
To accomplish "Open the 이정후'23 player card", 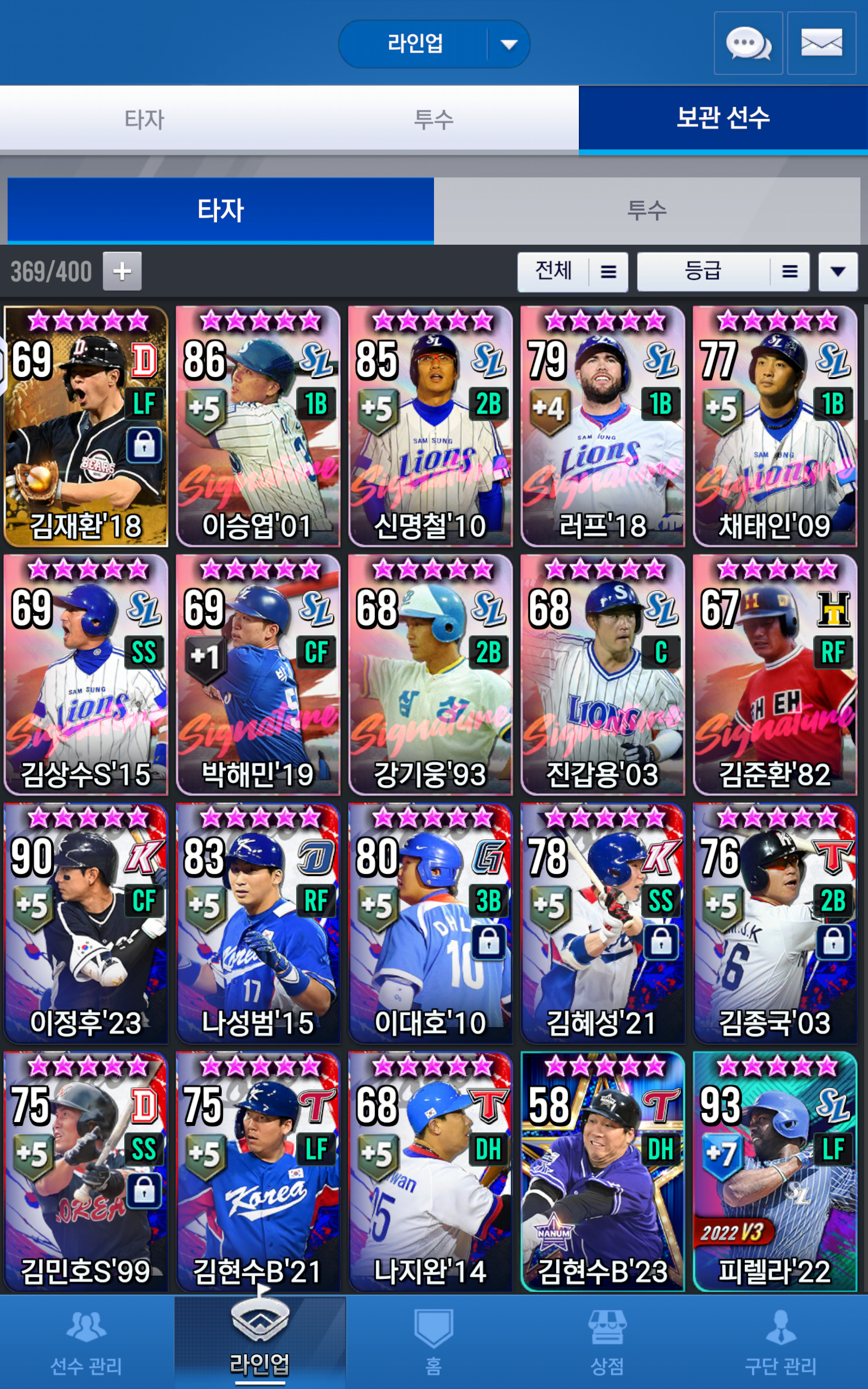I will (86, 923).
